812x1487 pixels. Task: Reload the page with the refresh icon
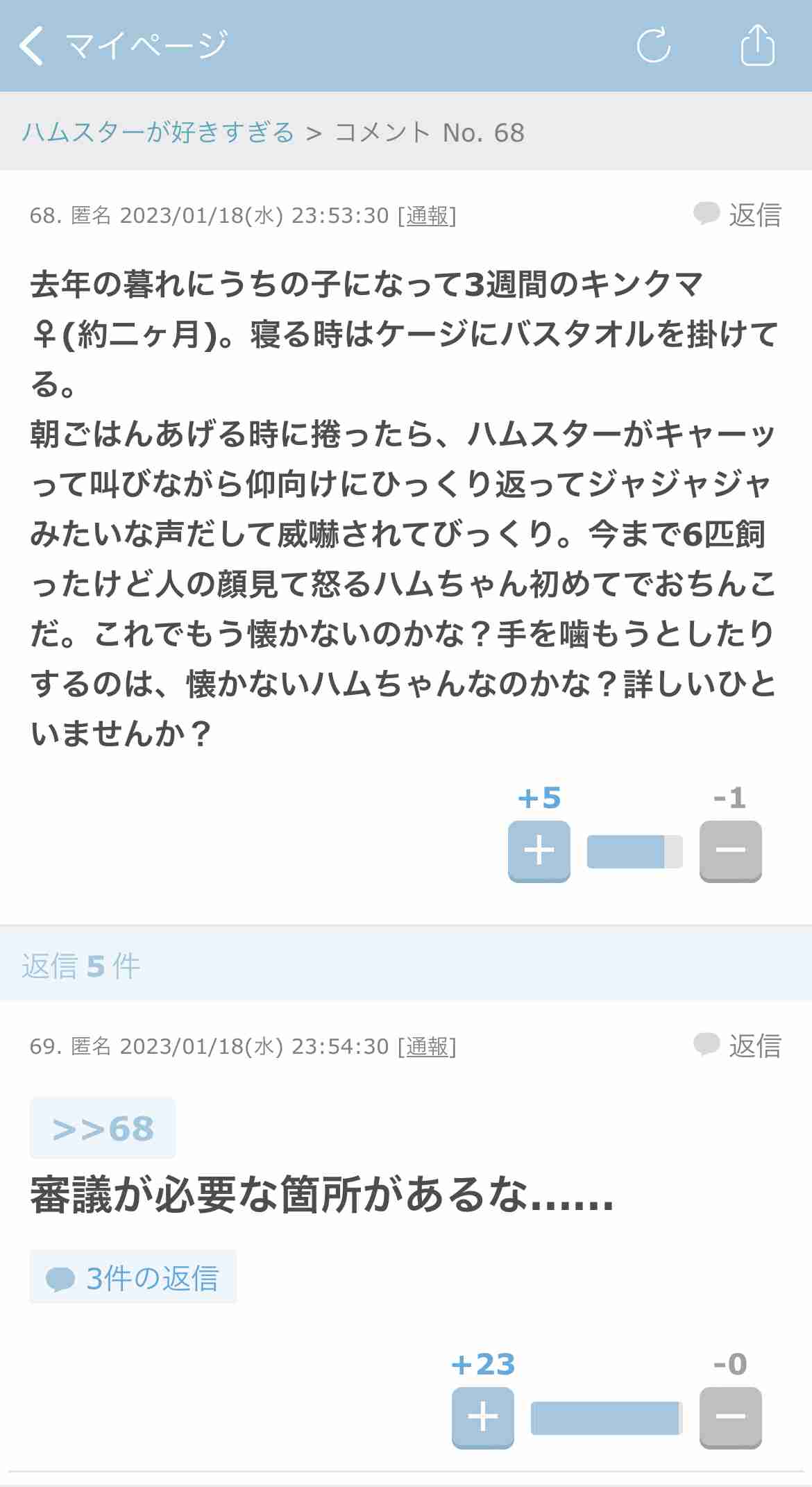click(x=654, y=46)
